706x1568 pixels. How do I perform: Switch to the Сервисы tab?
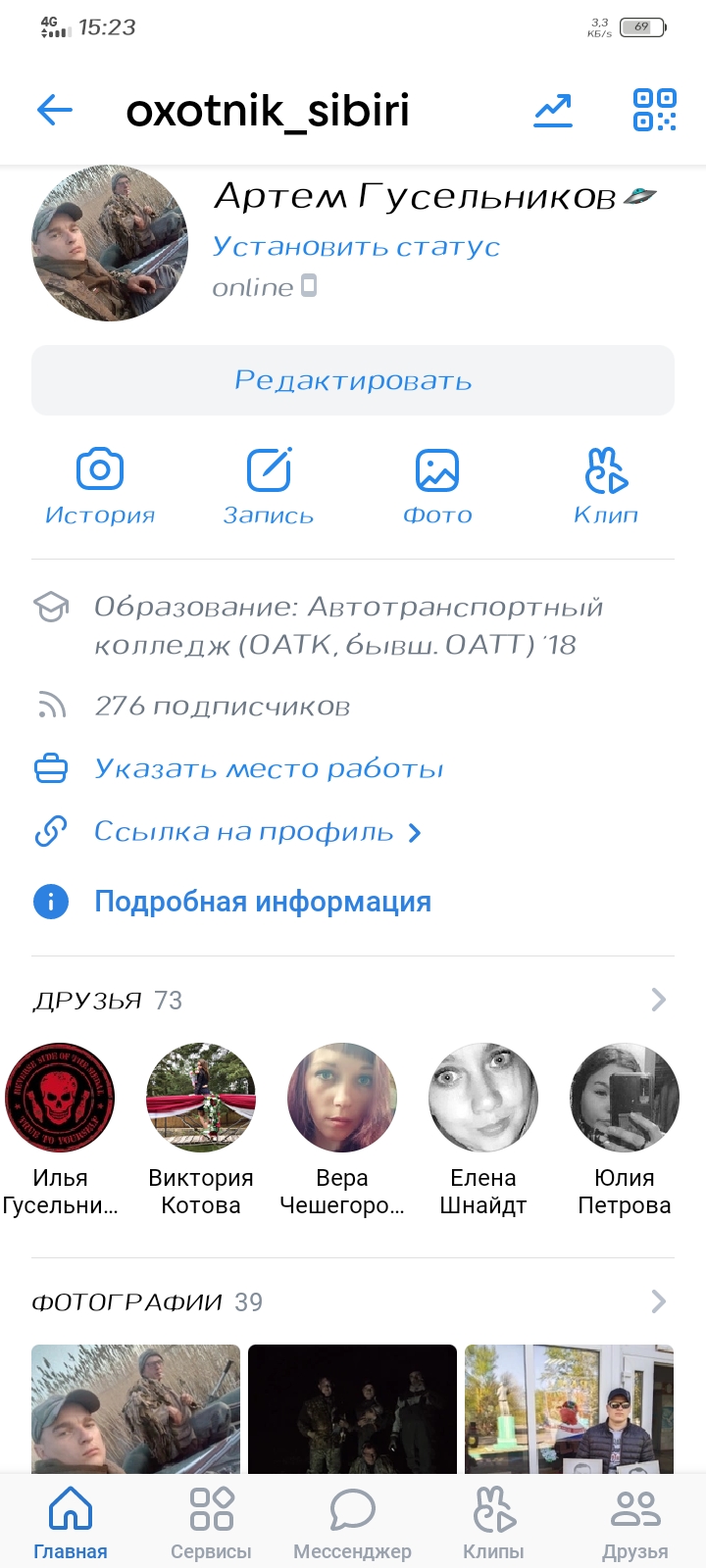[x=211, y=1522]
